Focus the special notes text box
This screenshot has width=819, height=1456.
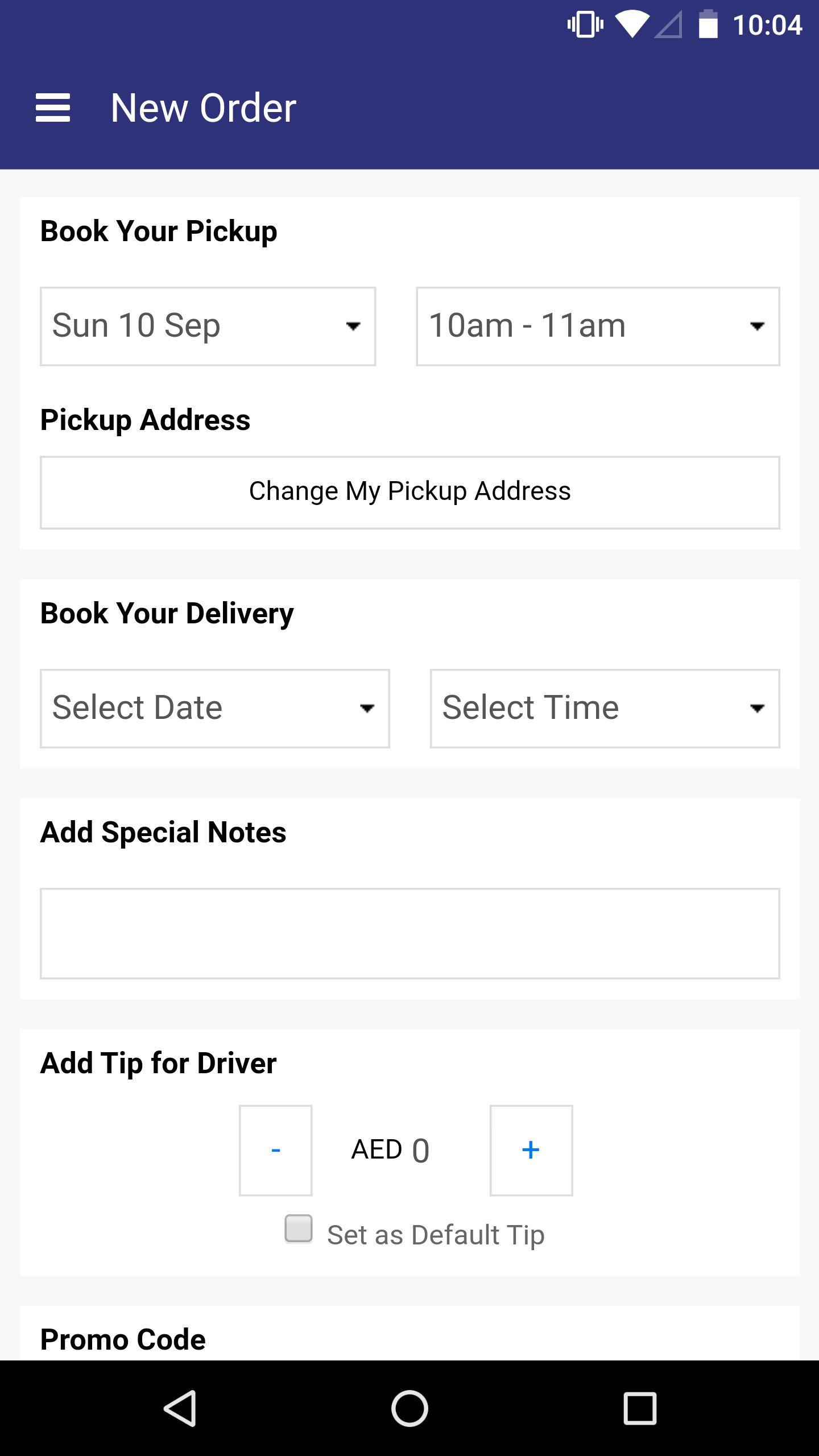409,933
